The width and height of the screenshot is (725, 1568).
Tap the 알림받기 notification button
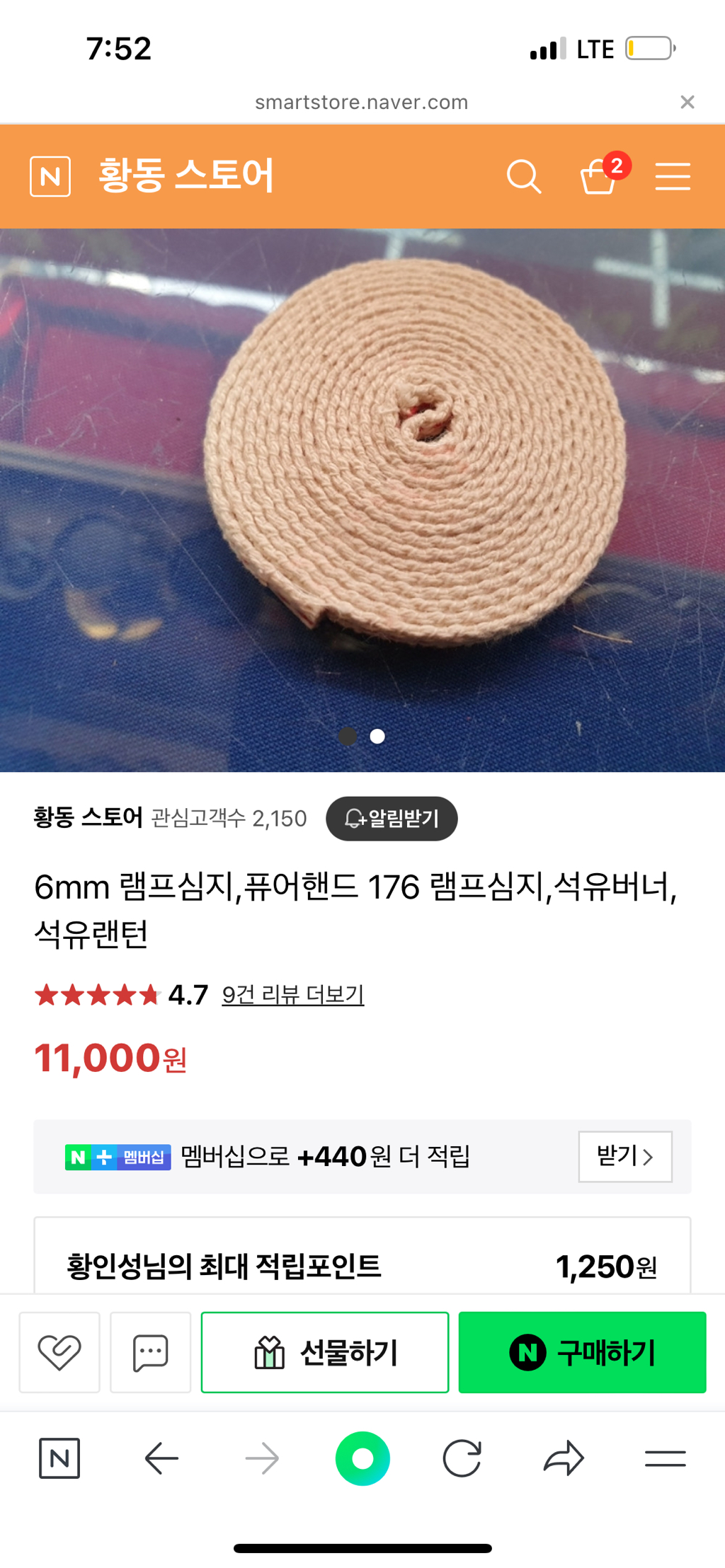pos(392,819)
